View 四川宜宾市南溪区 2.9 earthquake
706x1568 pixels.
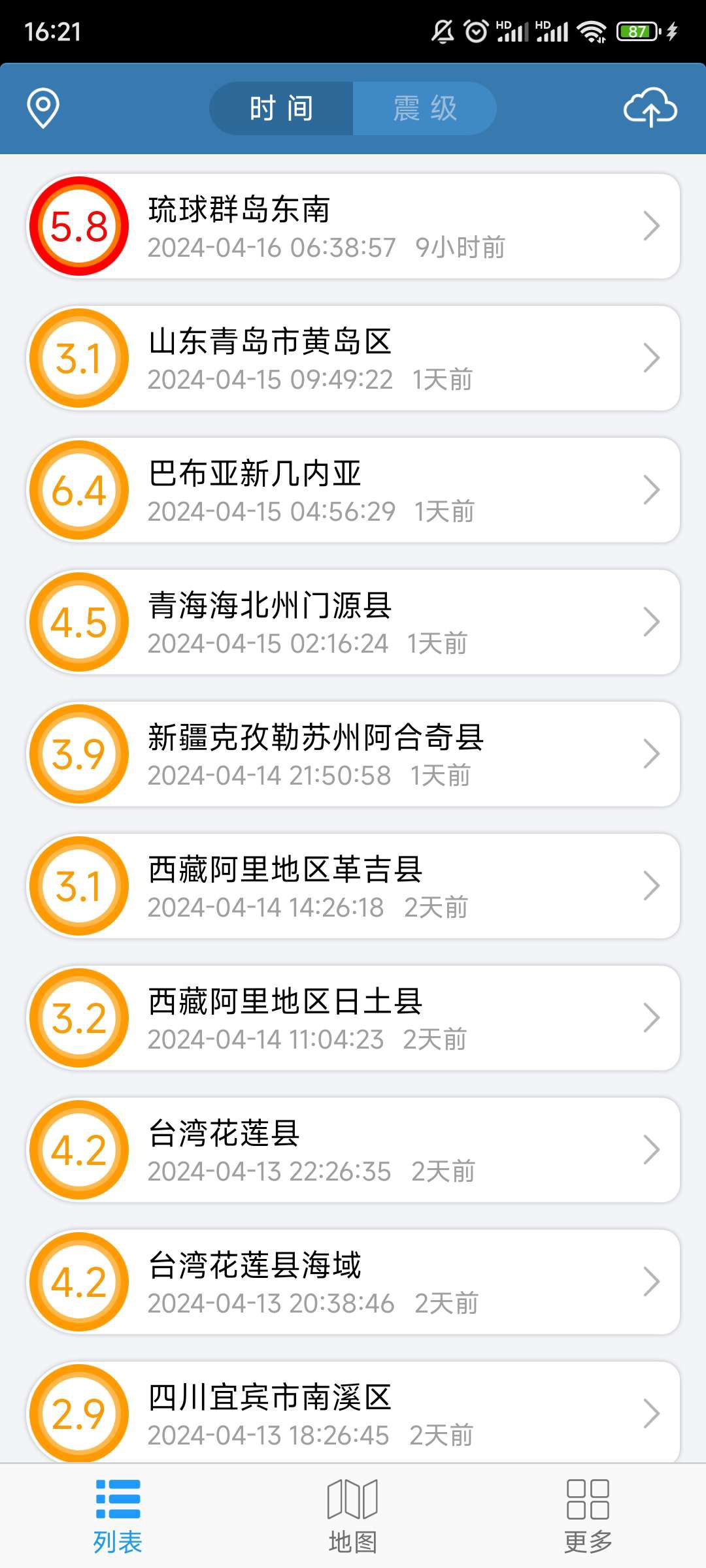(353, 1411)
